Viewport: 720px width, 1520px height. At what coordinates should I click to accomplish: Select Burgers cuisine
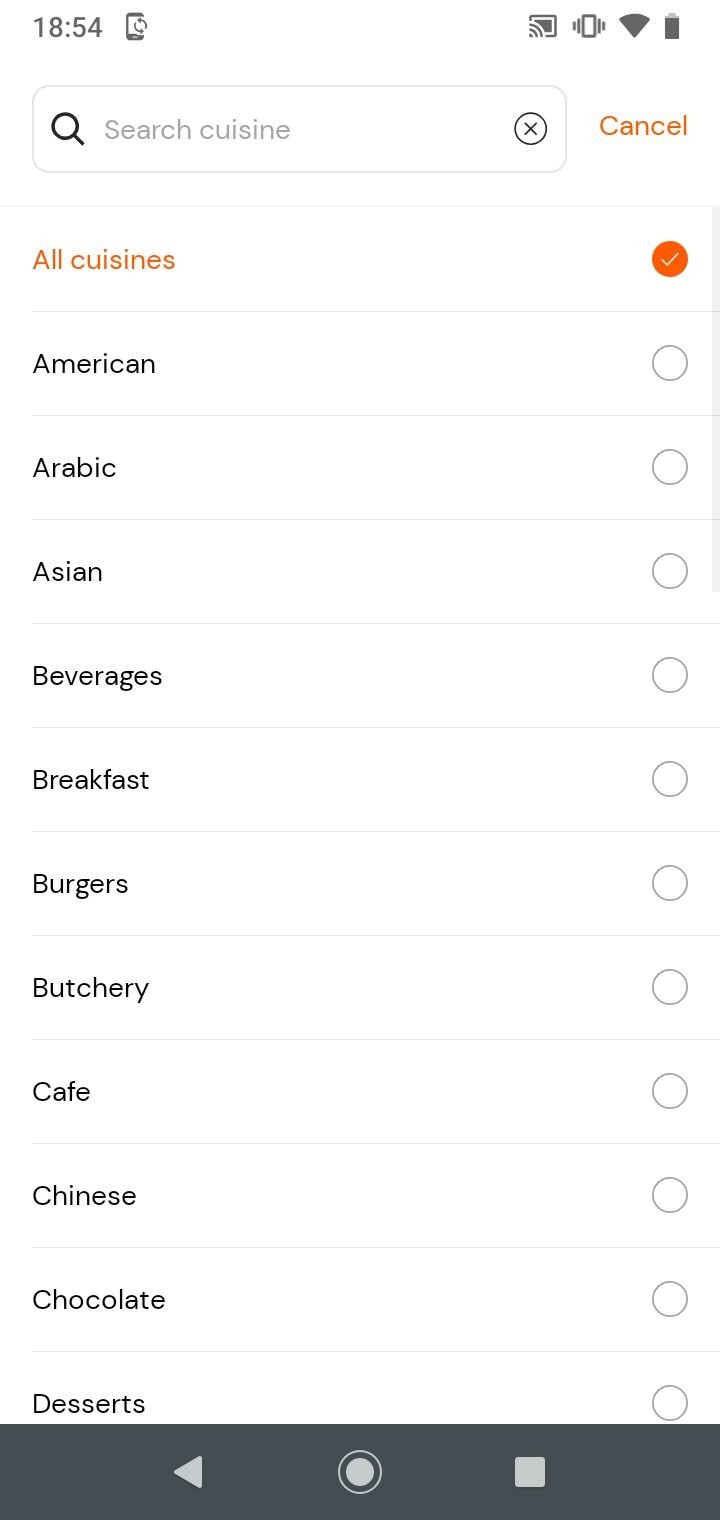pyautogui.click(x=360, y=884)
